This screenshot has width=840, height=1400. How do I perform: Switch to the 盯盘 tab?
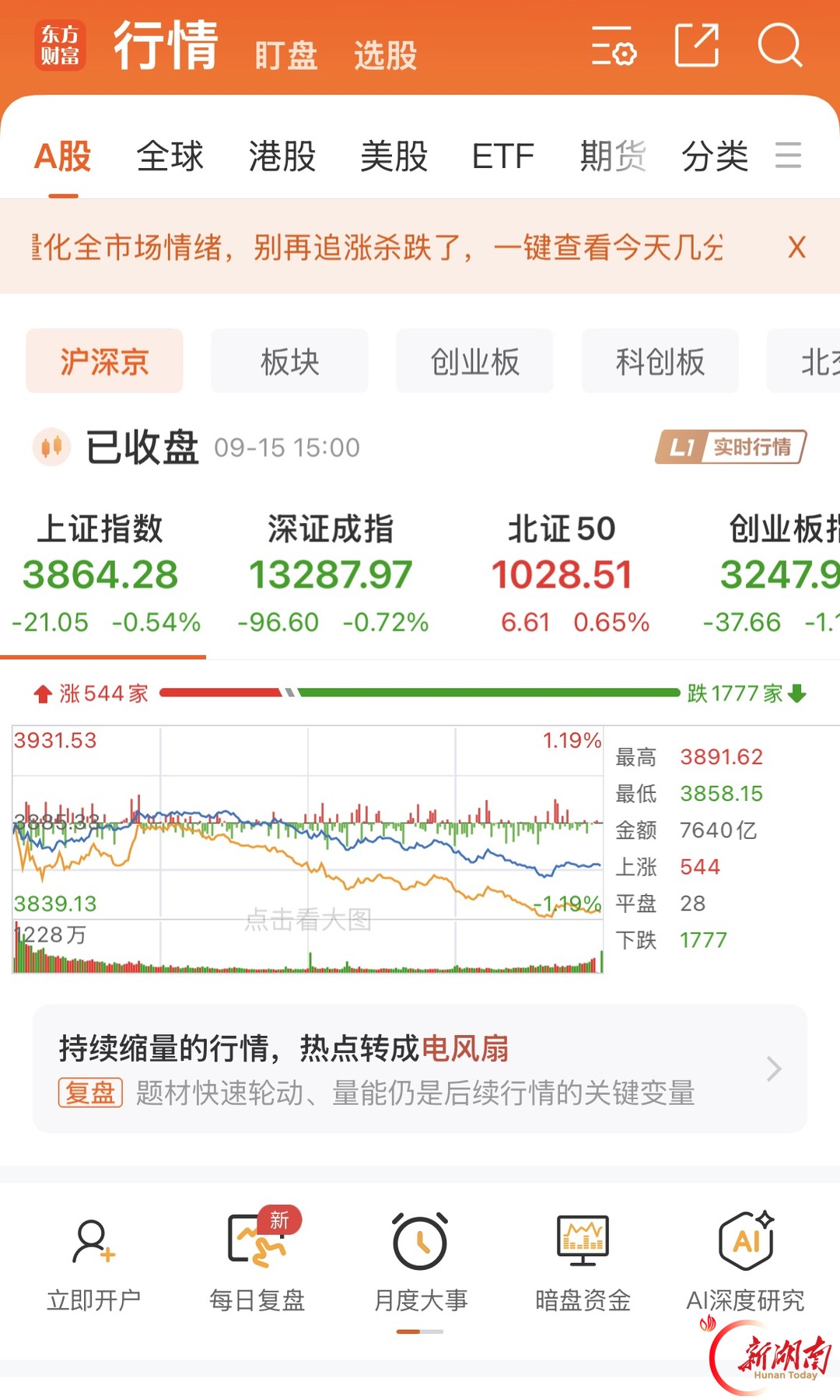286,56
